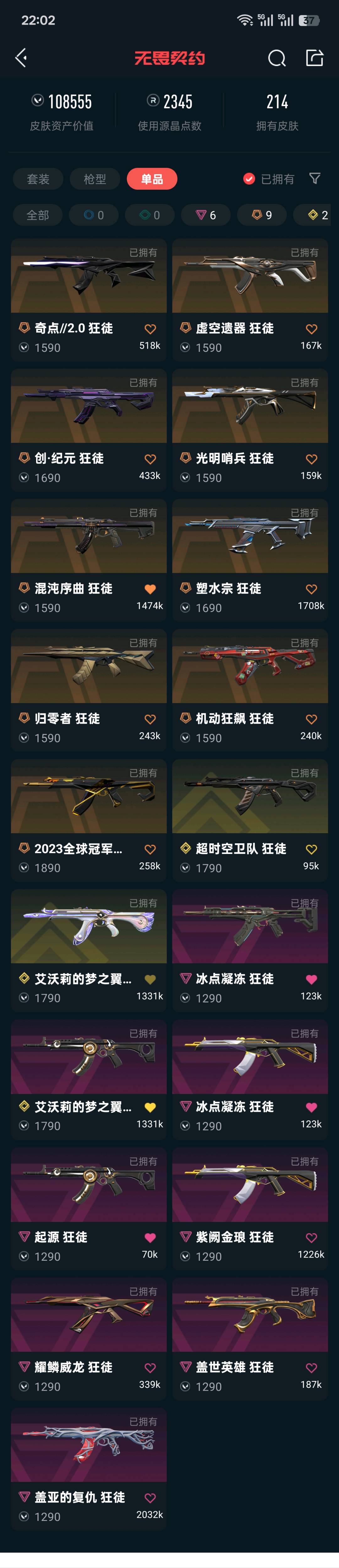Viewport: 339px width, 1568px height.
Task: Select the 全部 rarity chip
Action: 38,215
